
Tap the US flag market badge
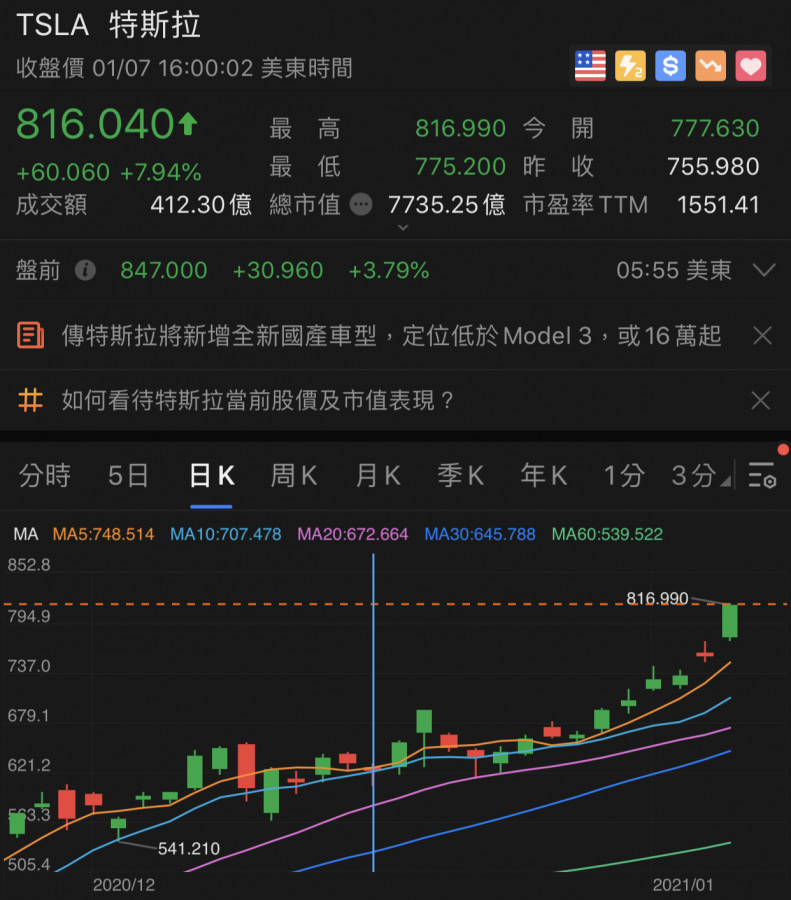pos(590,67)
